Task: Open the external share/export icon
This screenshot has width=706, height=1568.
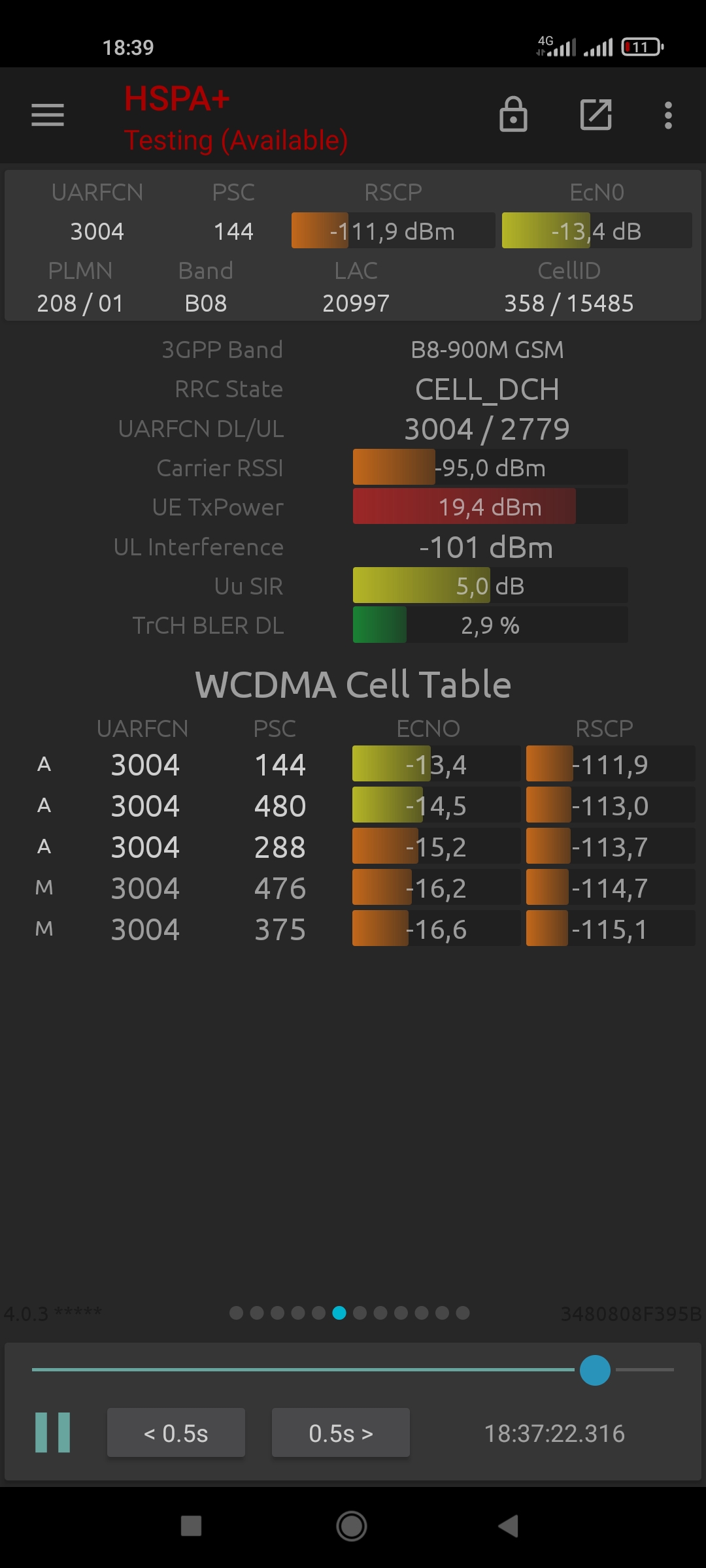Action: [596, 115]
